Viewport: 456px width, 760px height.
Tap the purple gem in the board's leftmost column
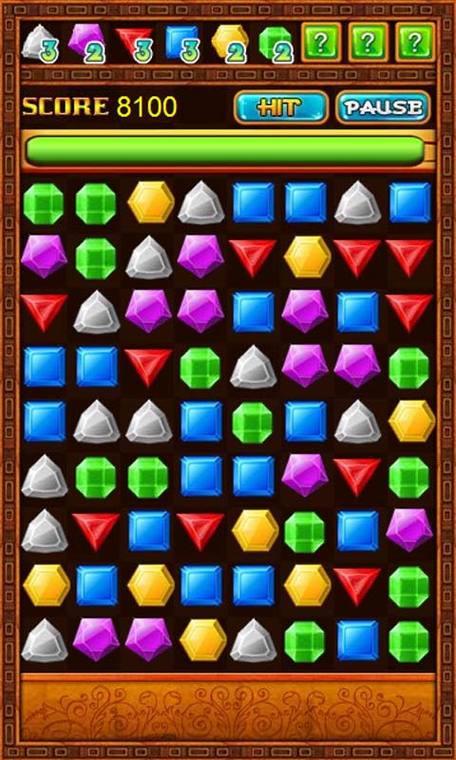44,256
